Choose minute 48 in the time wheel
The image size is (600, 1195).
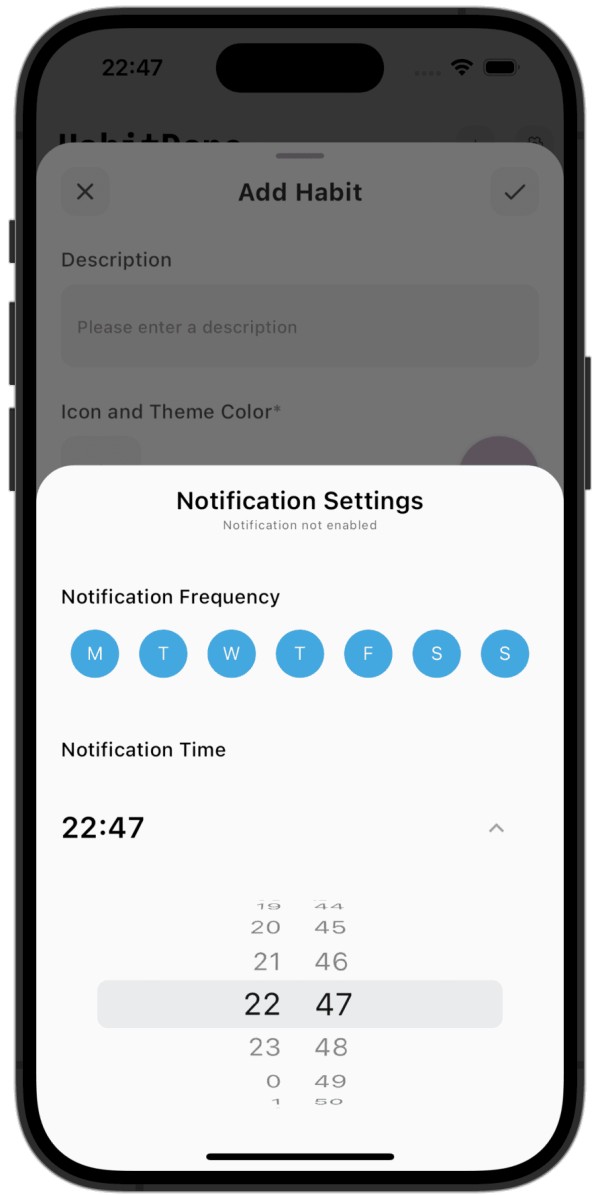(332, 1047)
